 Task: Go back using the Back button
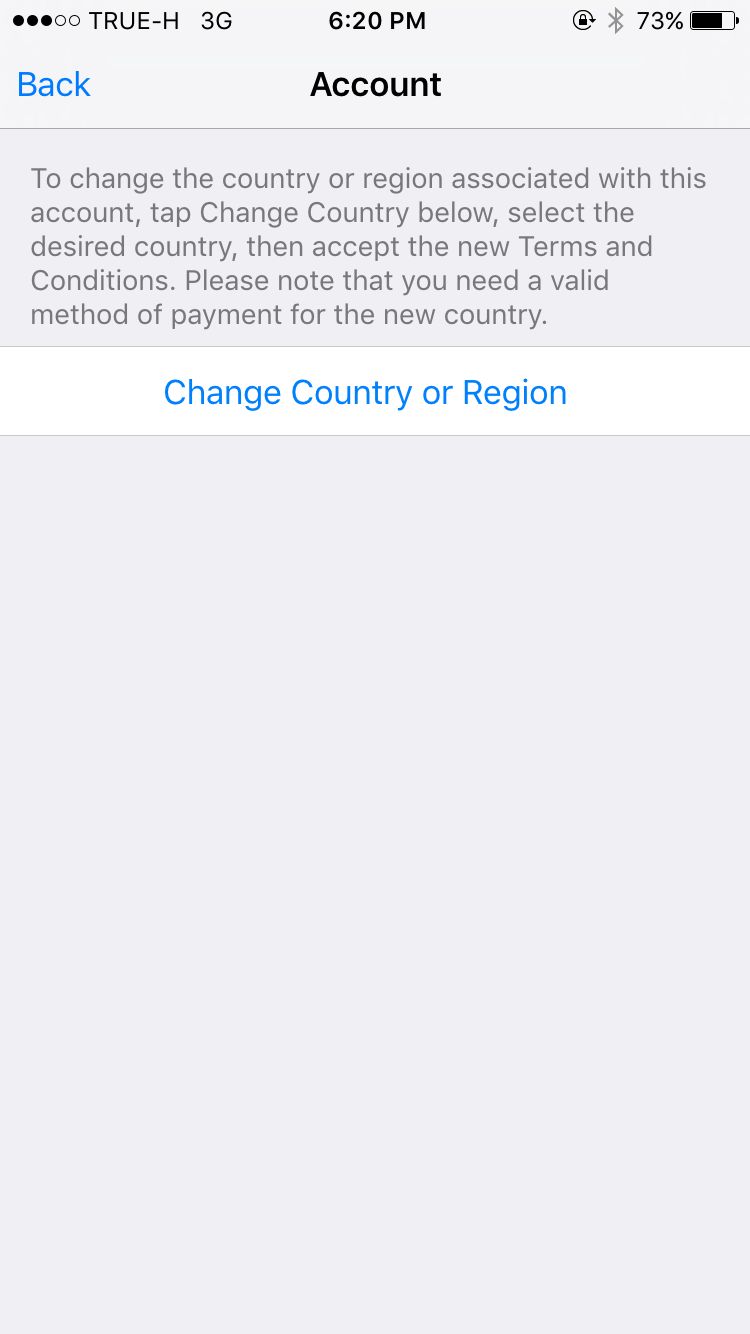[x=54, y=85]
